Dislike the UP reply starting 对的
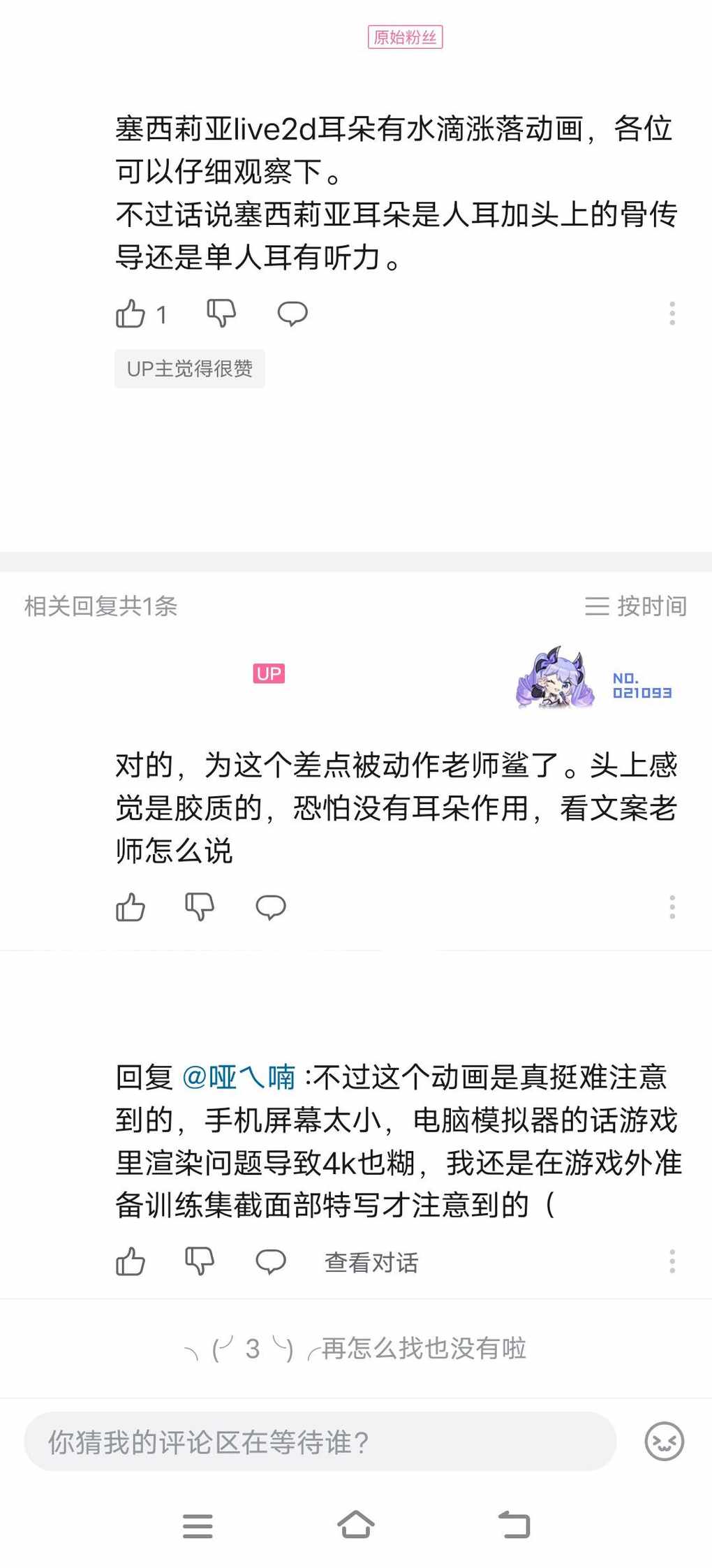 tap(200, 907)
